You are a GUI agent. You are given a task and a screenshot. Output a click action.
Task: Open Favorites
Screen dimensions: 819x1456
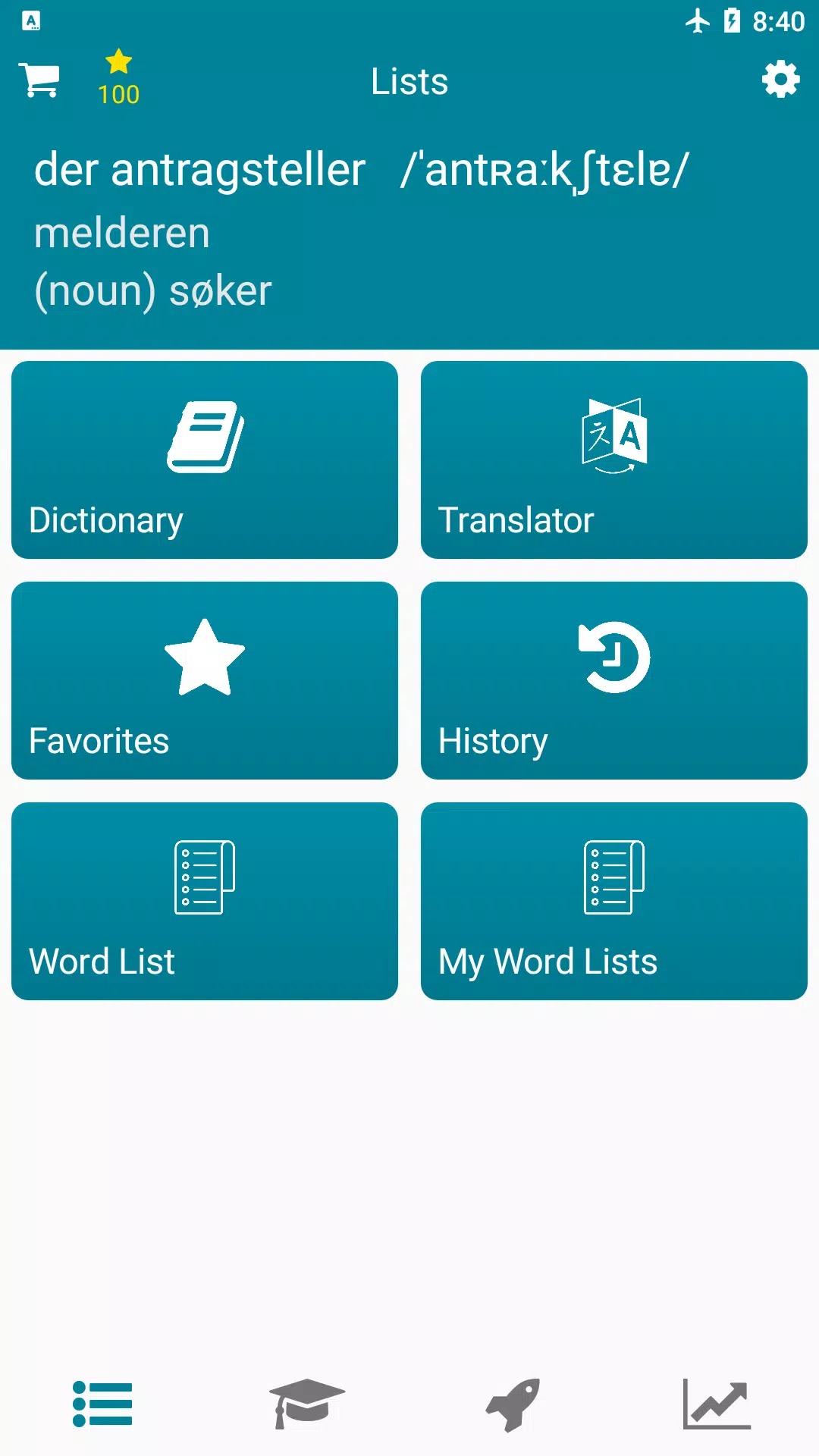205,681
